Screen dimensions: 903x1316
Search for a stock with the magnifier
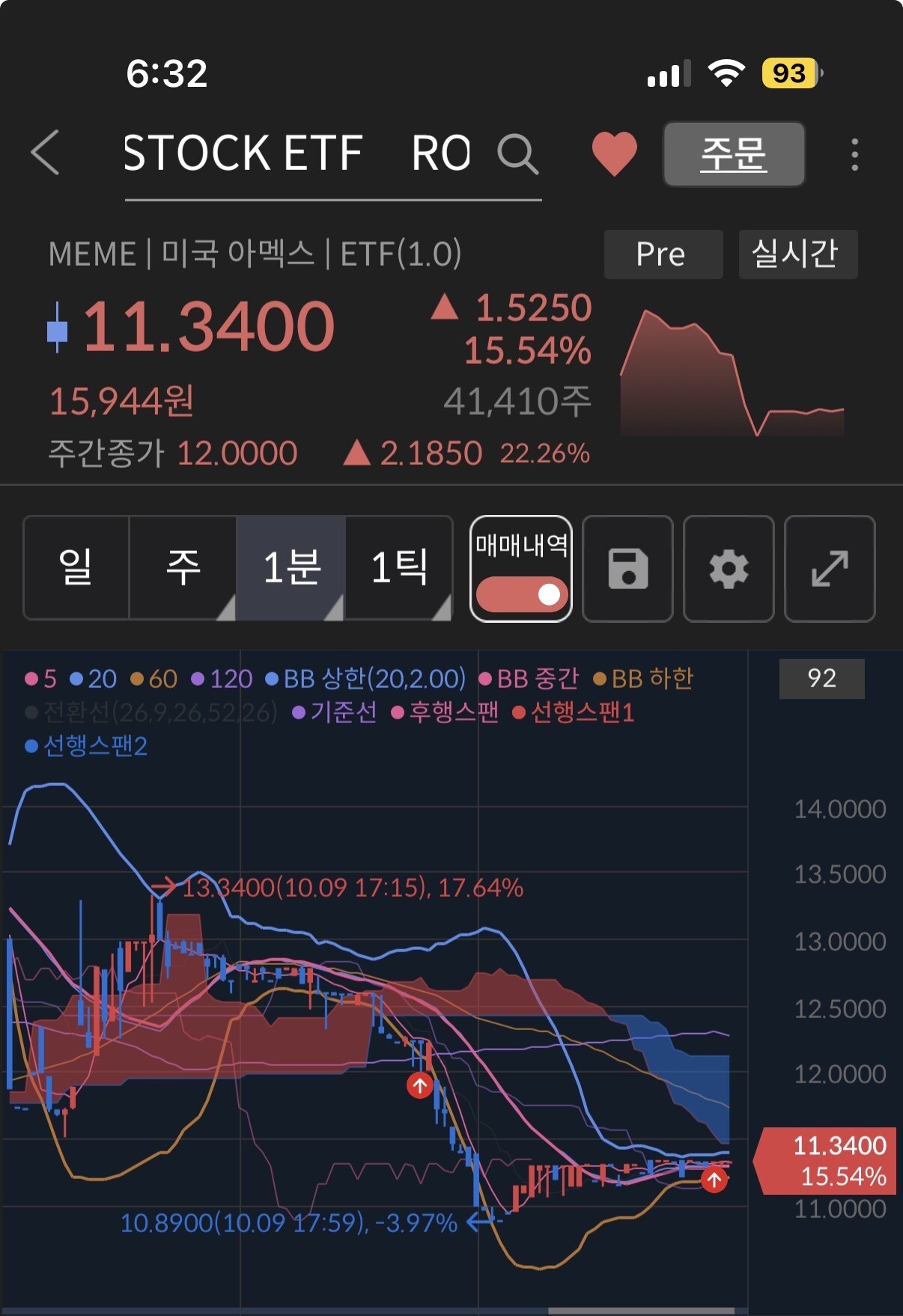517,154
